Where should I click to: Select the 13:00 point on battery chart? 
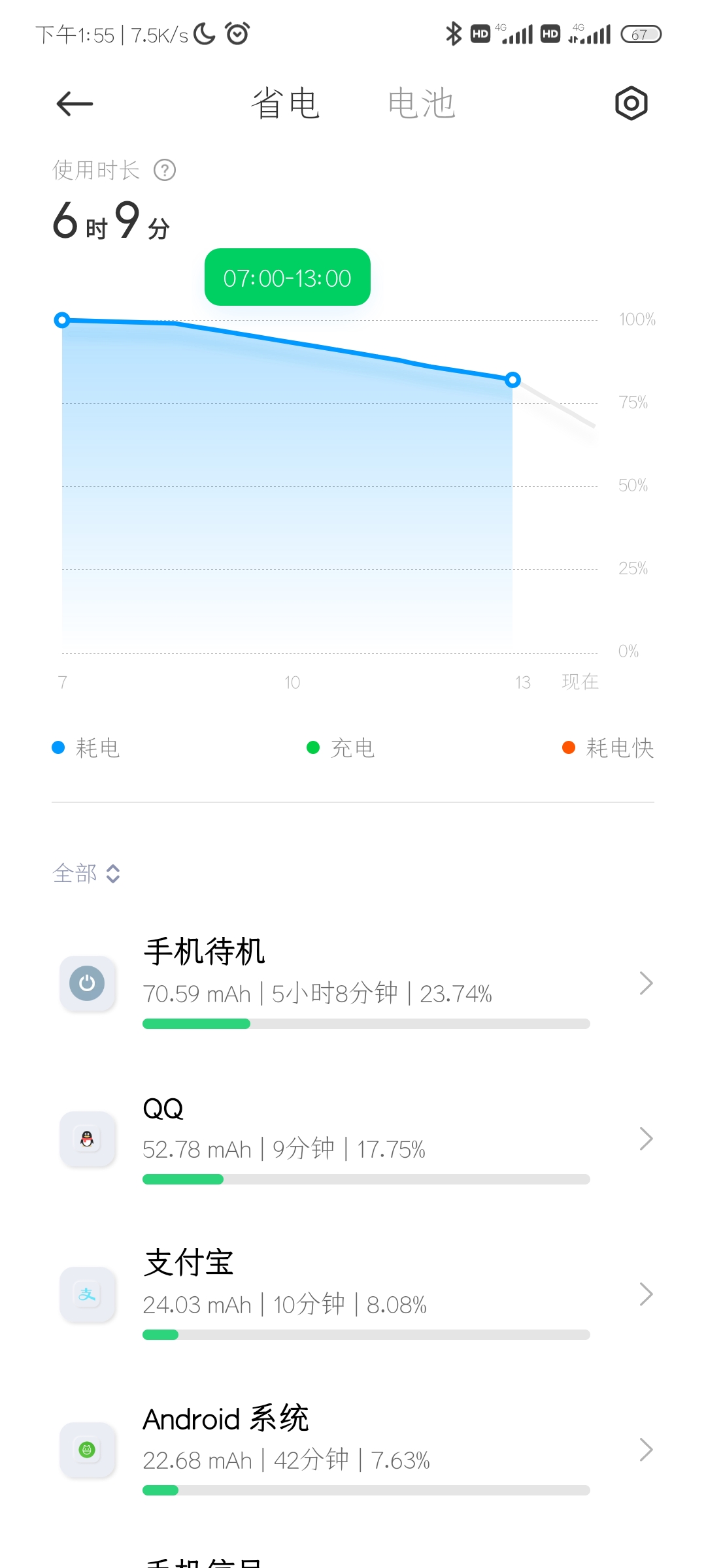click(513, 380)
